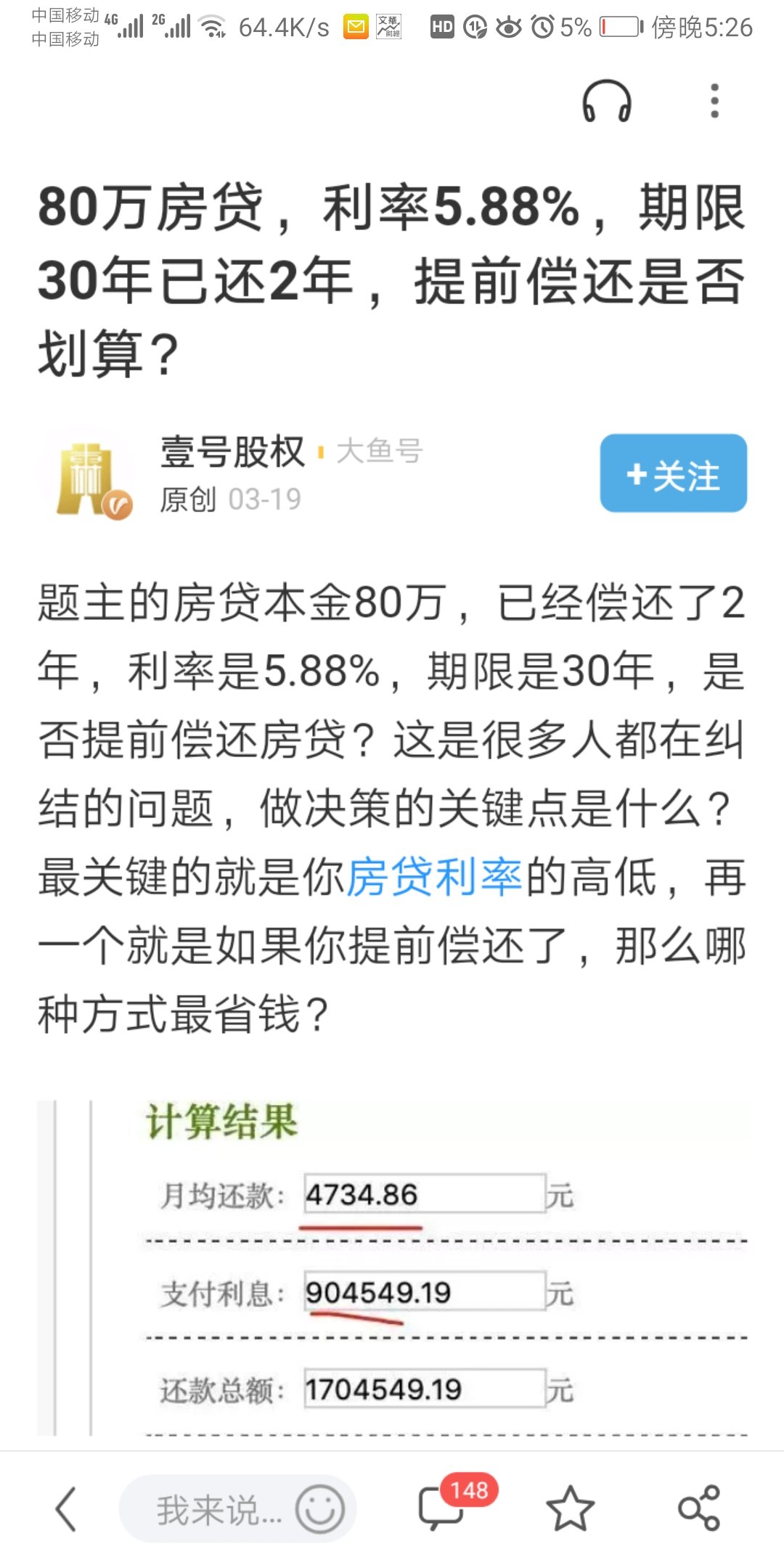Screen dimensions: 784x1568
Task: Follow 壹号股权 with +关注 button
Action: [673, 473]
